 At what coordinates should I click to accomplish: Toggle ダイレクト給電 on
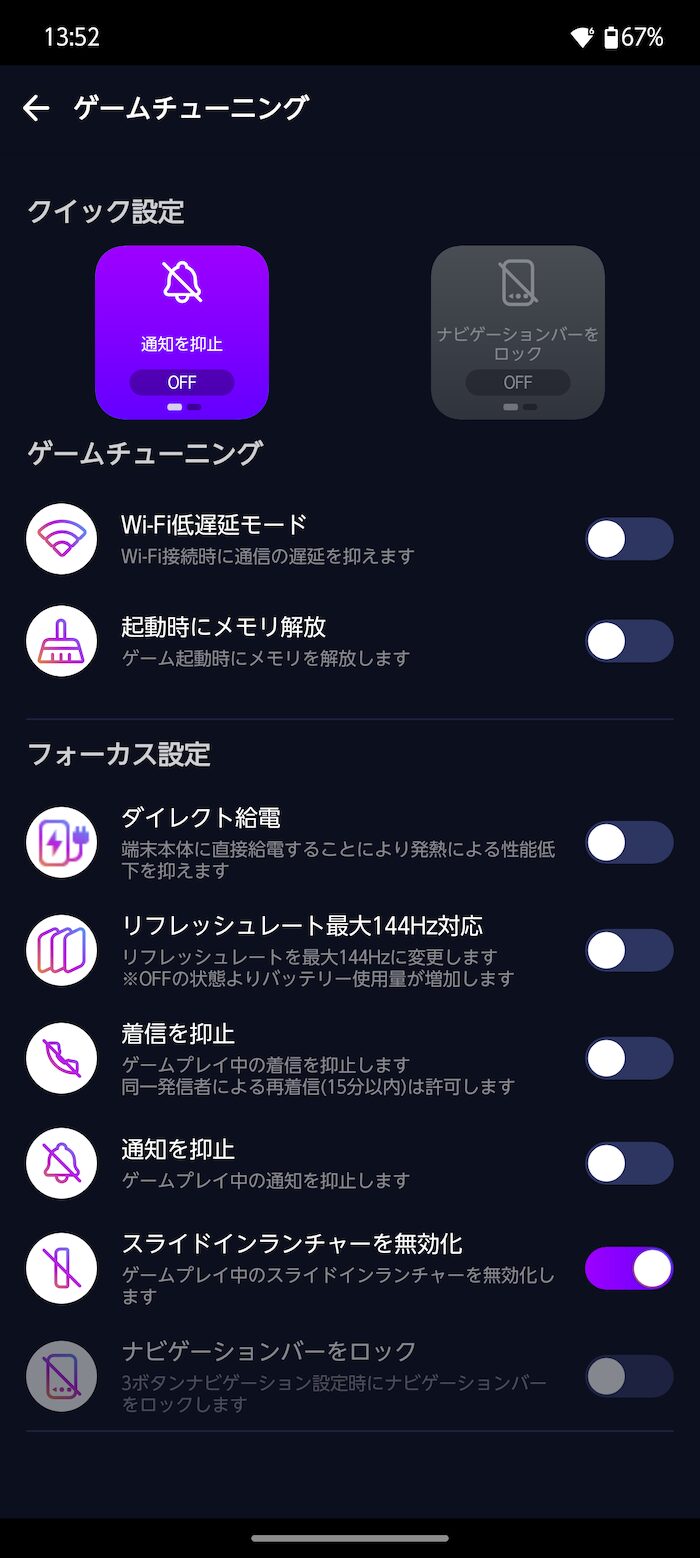click(629, 843)
